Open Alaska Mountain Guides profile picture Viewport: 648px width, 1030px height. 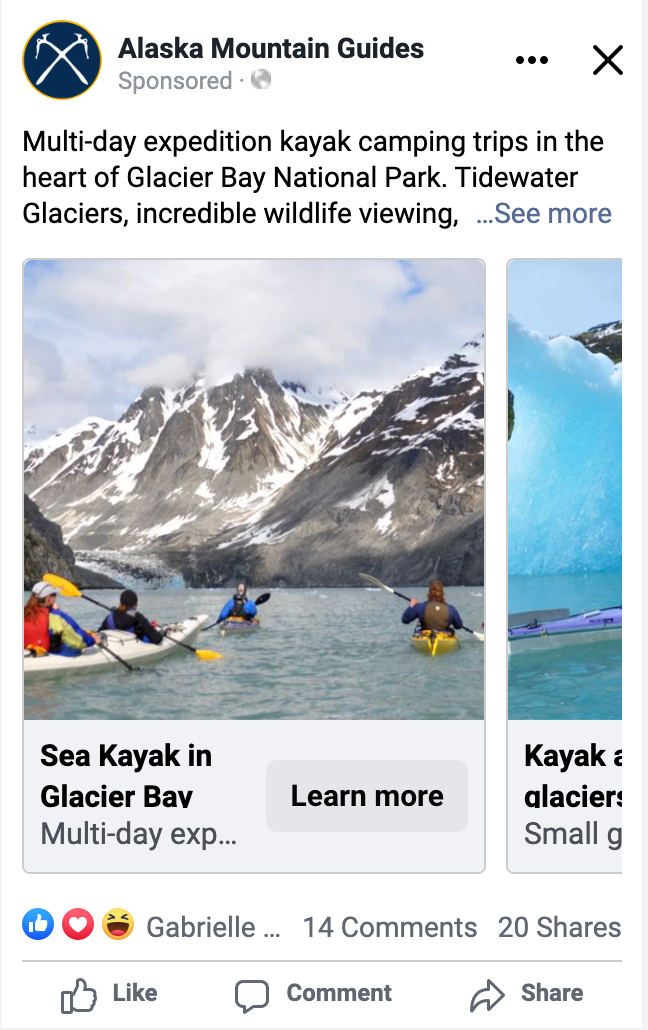pyautogui.click(x=62, y=61)
